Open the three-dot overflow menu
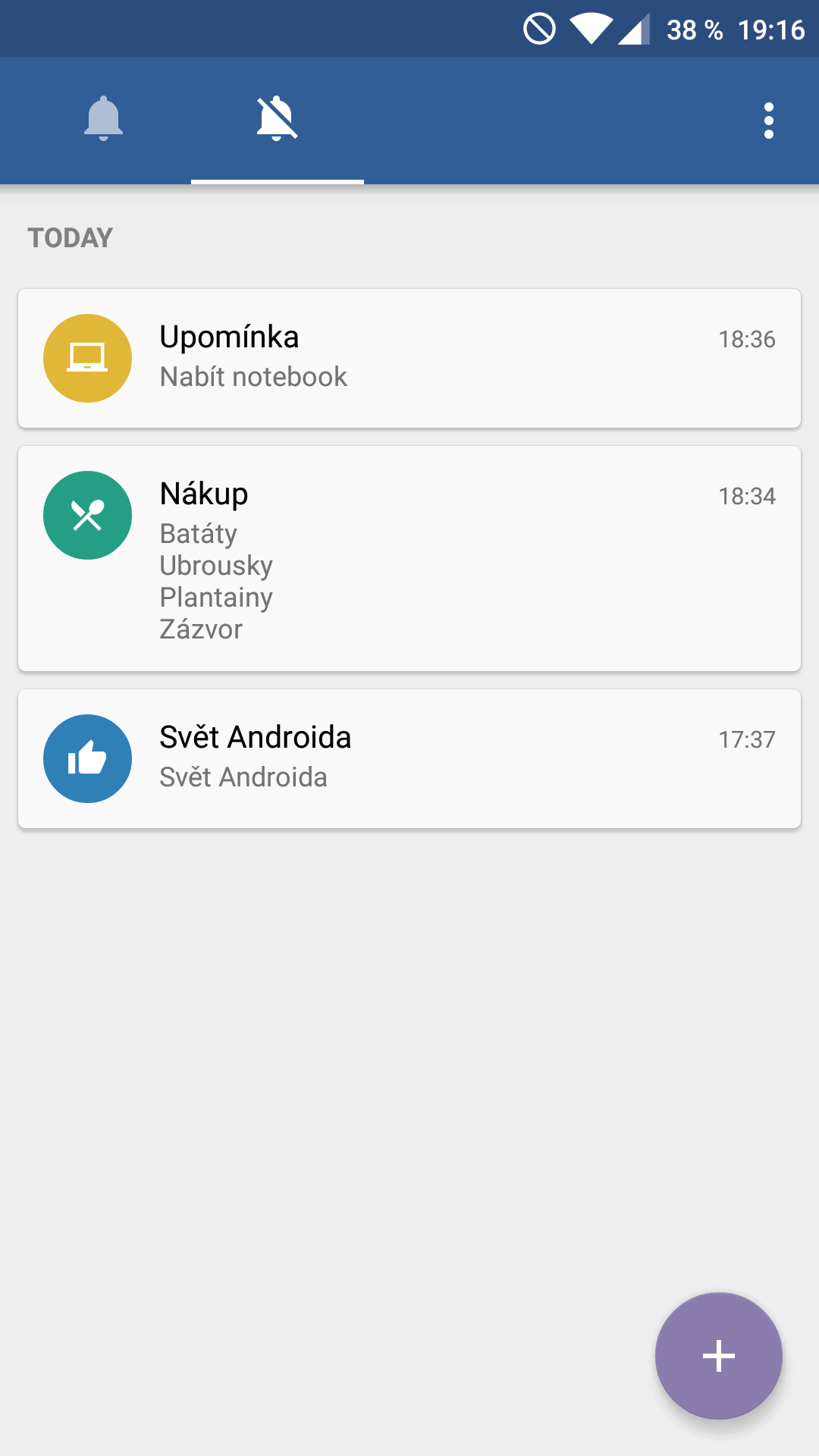 (769, 121)
